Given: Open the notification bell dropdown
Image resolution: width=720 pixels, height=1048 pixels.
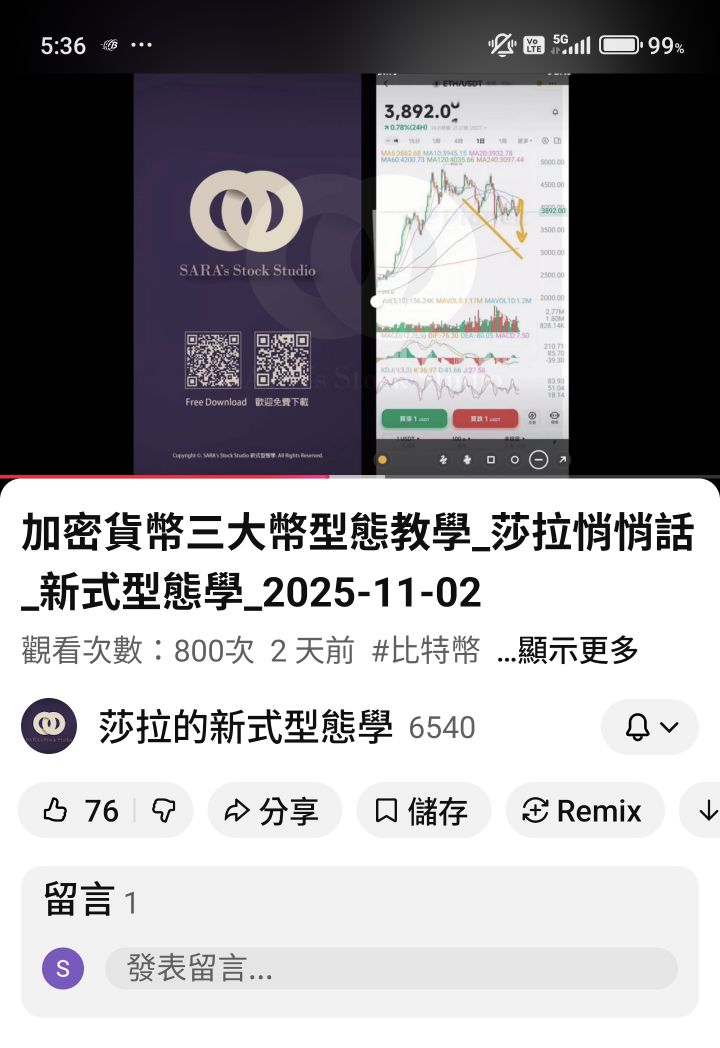Looking at the screenshot, I should [650, 727].
